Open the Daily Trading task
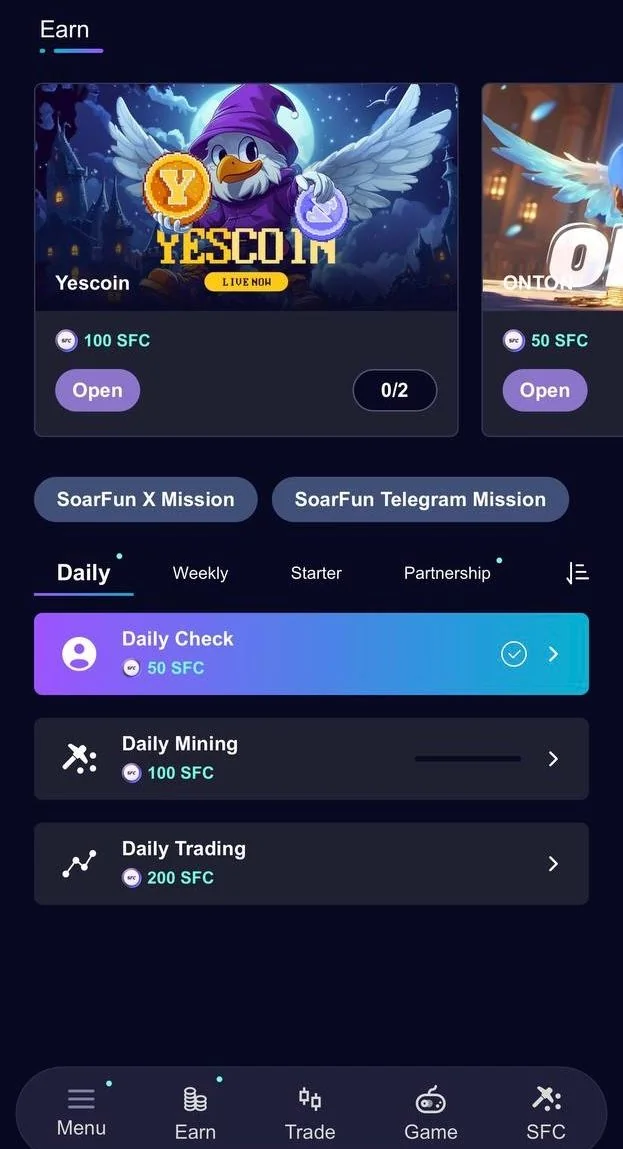Viewport: 623px width, 1149px height. [312, 863]
